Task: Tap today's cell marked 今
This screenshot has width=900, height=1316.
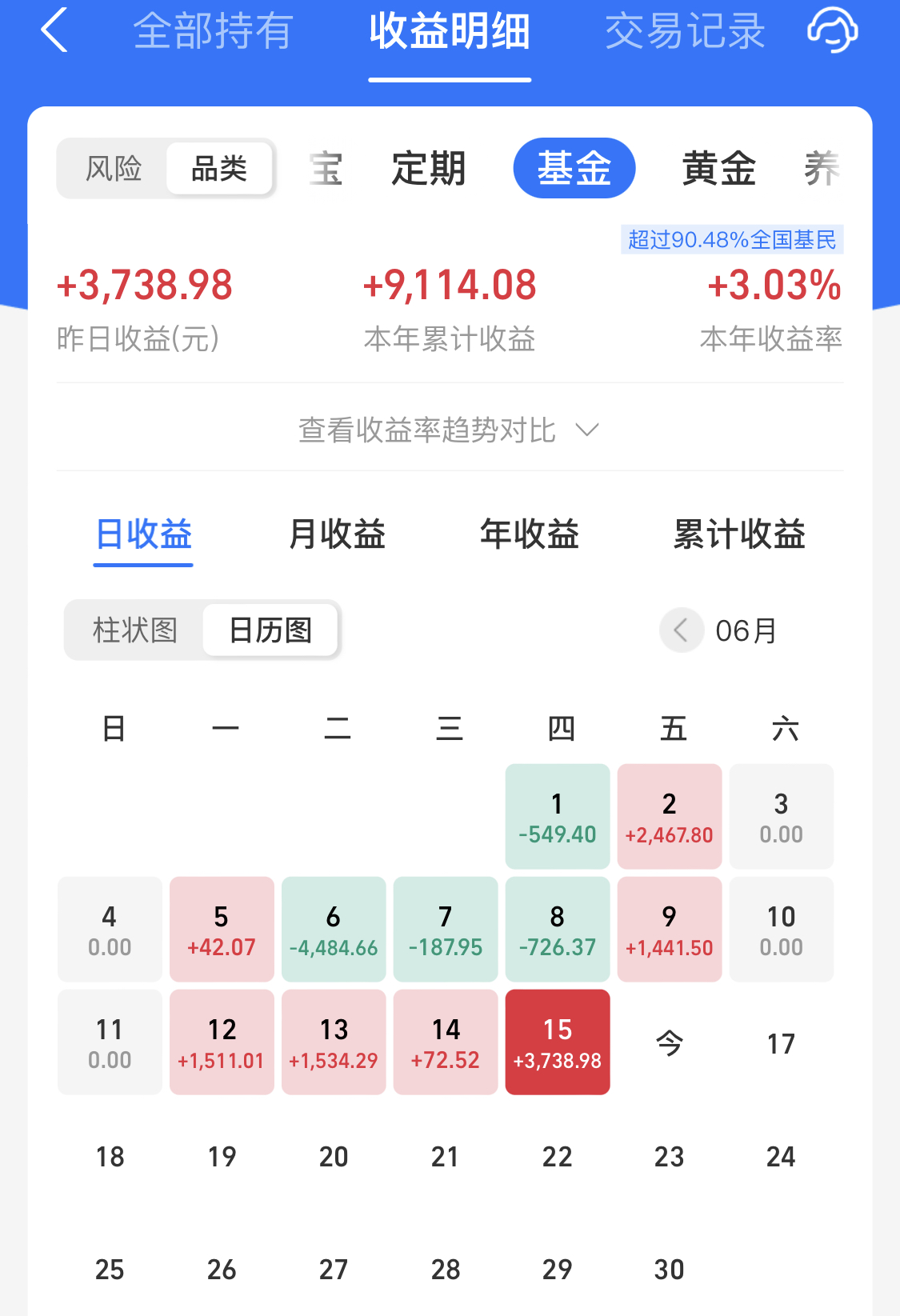Action: point(670,1042)
